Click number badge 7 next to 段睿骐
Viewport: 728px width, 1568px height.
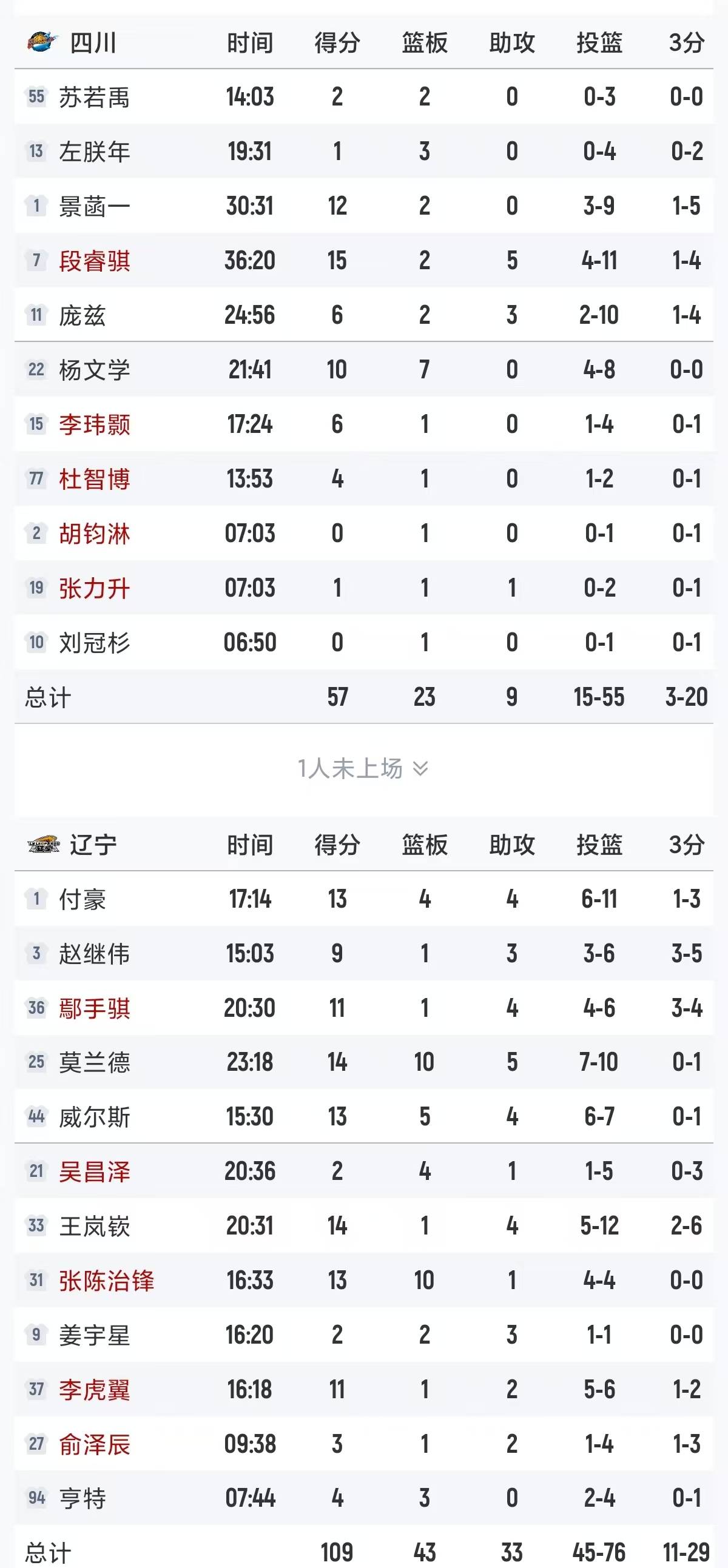pyautogui.click(x=36, y=260)
